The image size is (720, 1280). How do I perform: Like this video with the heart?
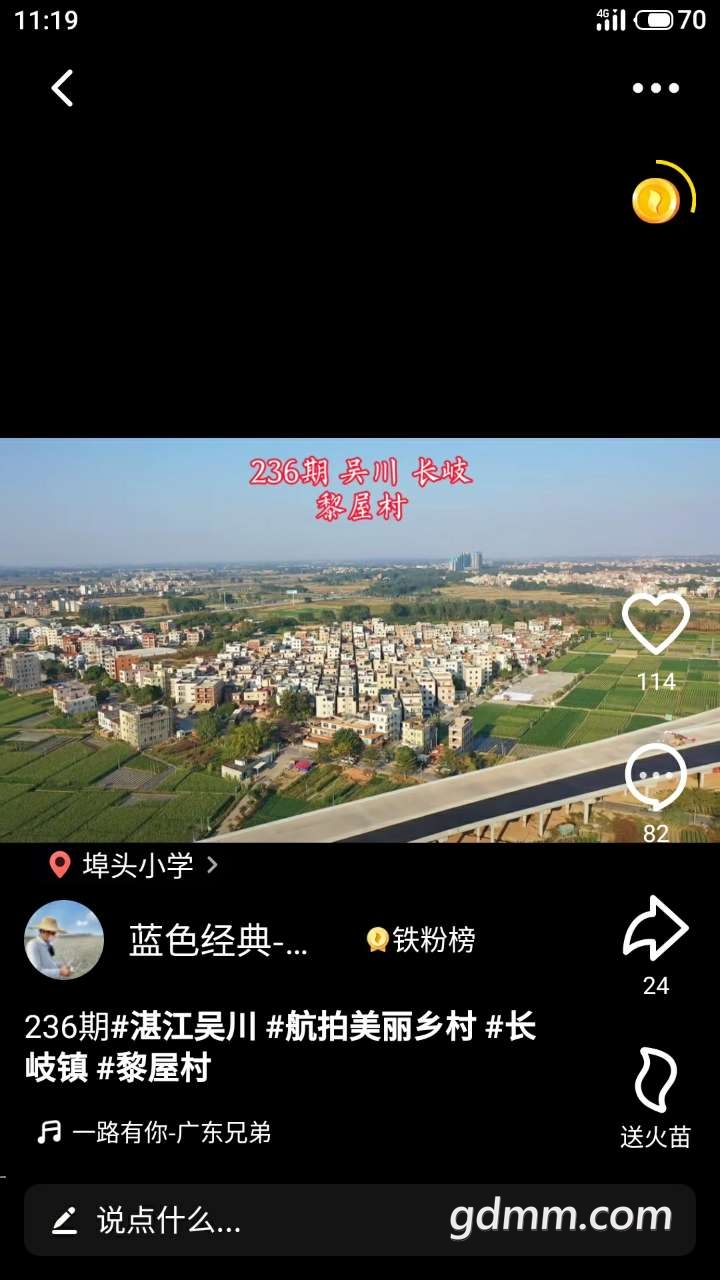click(656, 624)
